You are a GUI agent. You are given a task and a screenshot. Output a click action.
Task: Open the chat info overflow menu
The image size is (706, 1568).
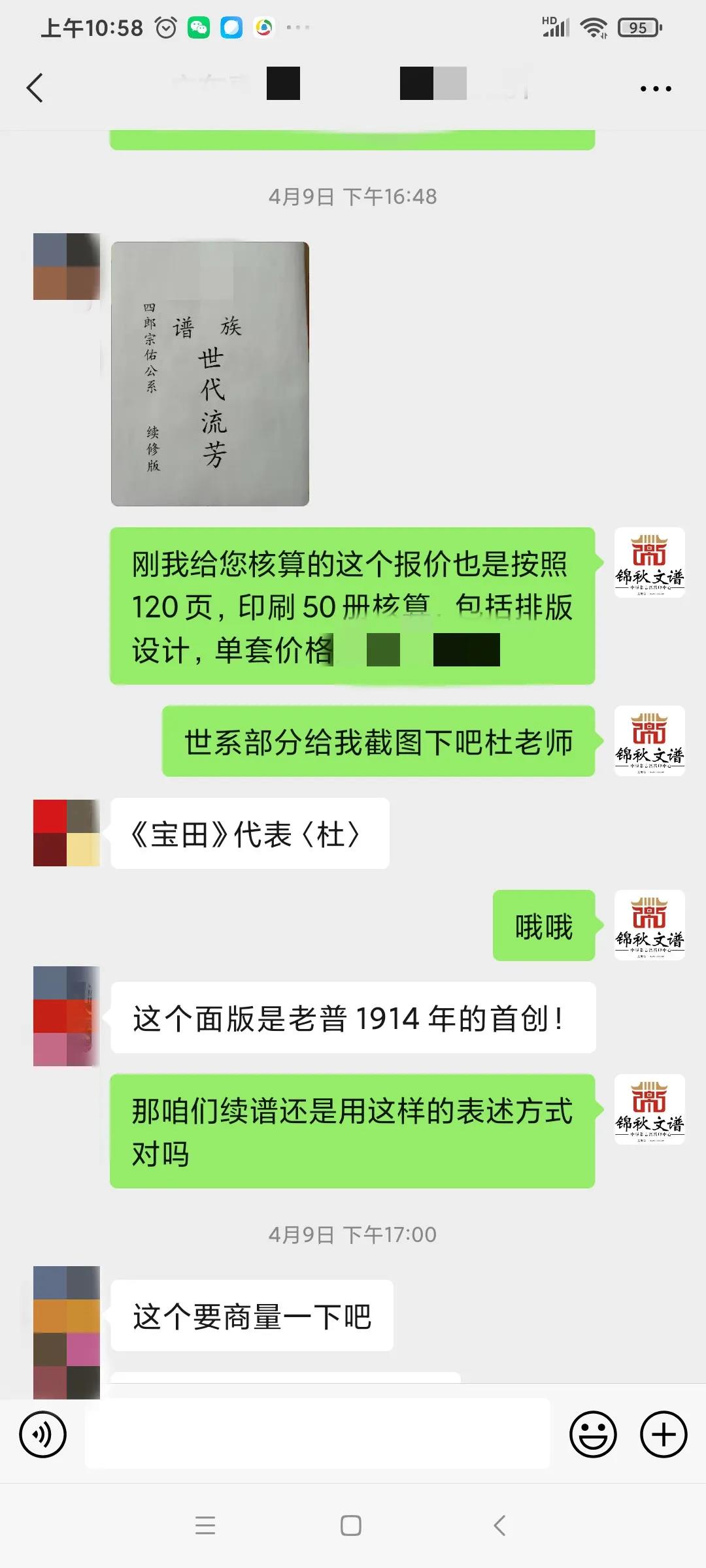(655, 88)
